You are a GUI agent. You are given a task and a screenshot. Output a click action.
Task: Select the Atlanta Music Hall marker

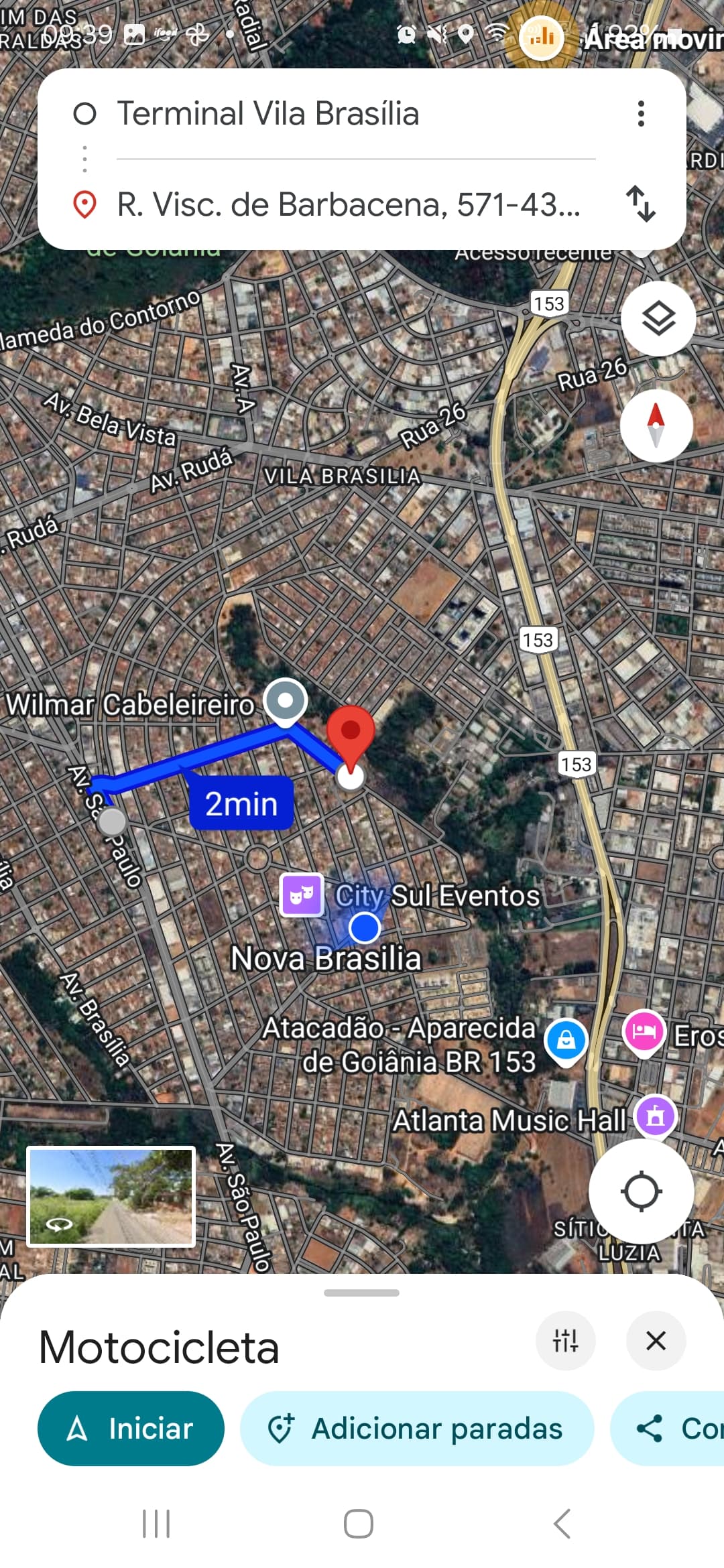[x=655, y=1116]
